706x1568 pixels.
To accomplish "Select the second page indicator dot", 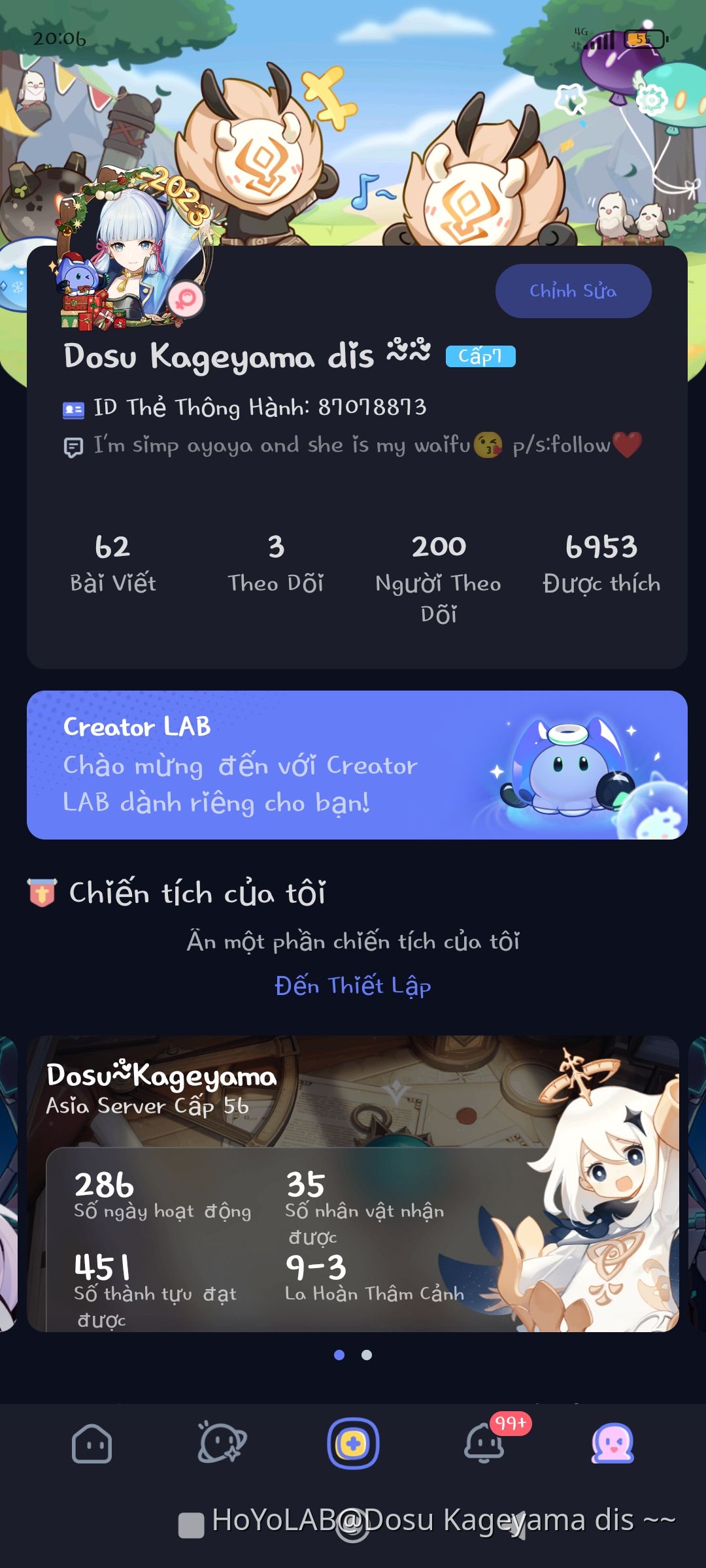I will coord(367,1355).
